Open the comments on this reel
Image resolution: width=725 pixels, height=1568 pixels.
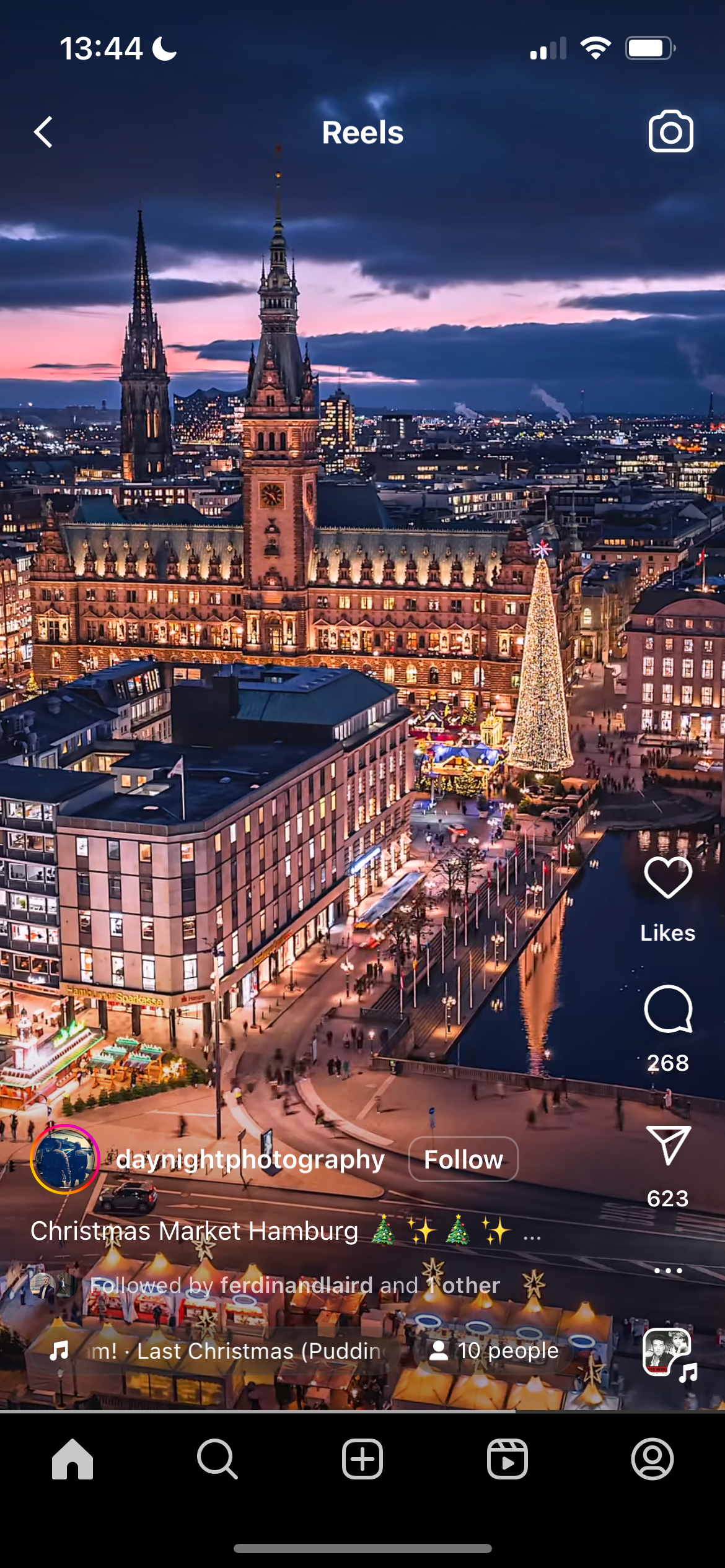[x=667, y=1009]
